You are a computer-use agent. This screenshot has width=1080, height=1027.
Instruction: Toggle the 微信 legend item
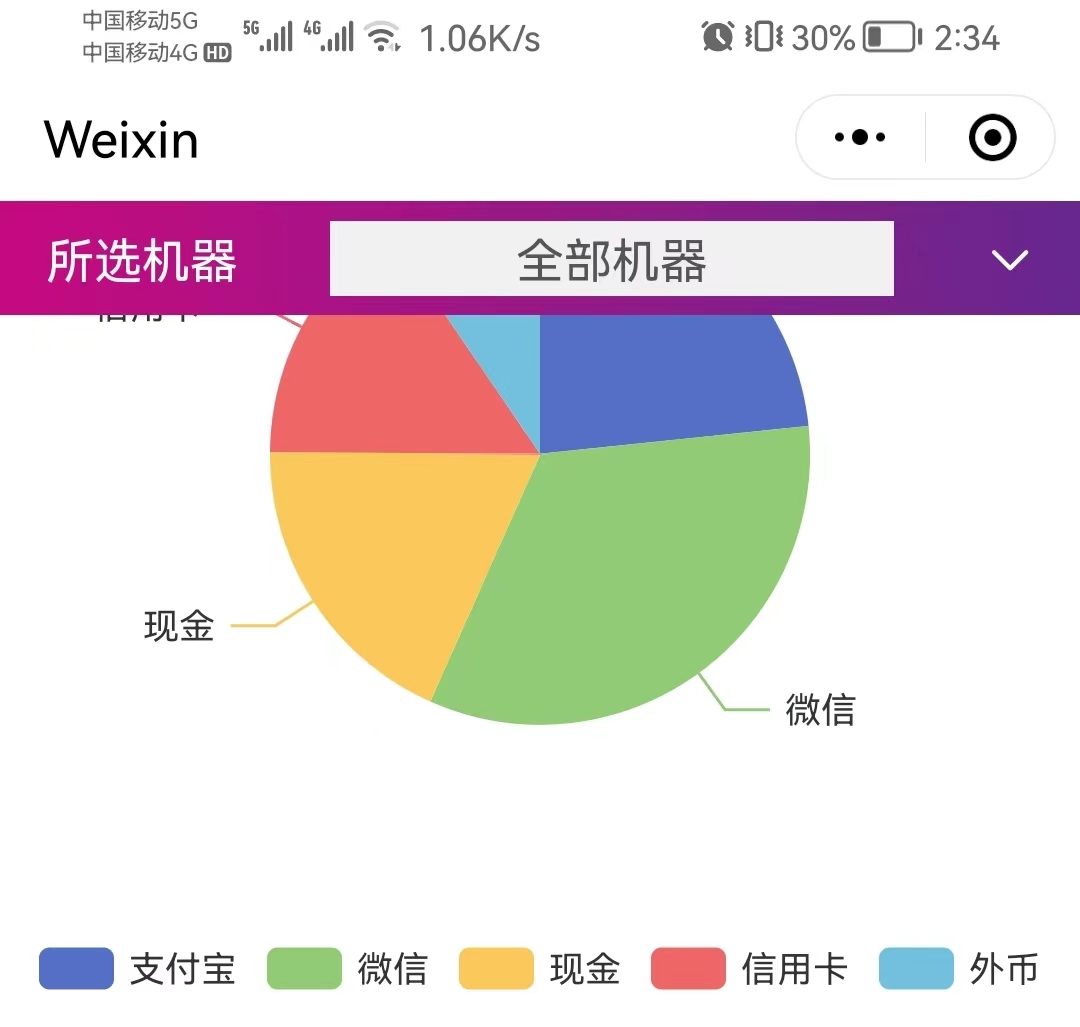348,968
